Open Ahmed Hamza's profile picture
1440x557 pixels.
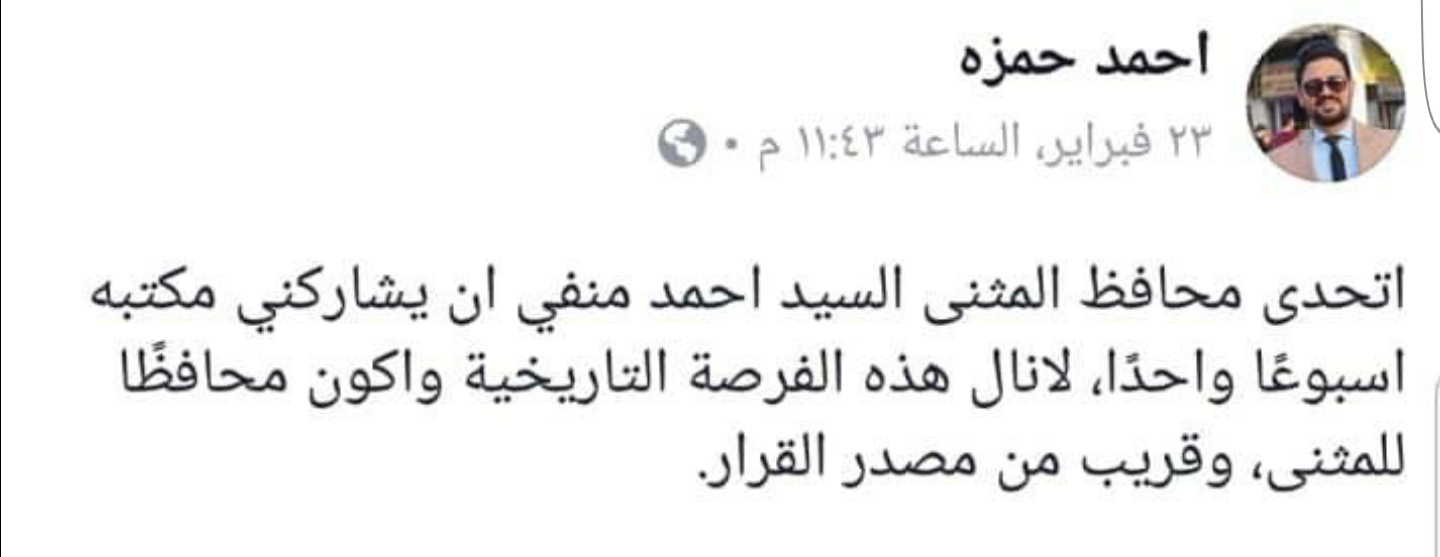[1322, 103]
